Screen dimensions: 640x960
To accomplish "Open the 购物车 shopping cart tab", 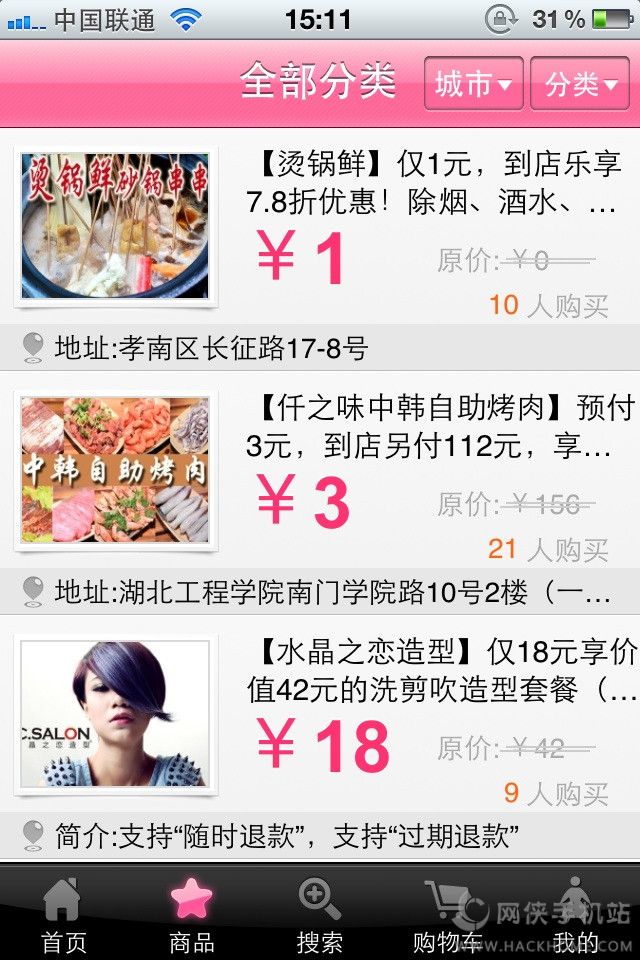I will [448, 914].
